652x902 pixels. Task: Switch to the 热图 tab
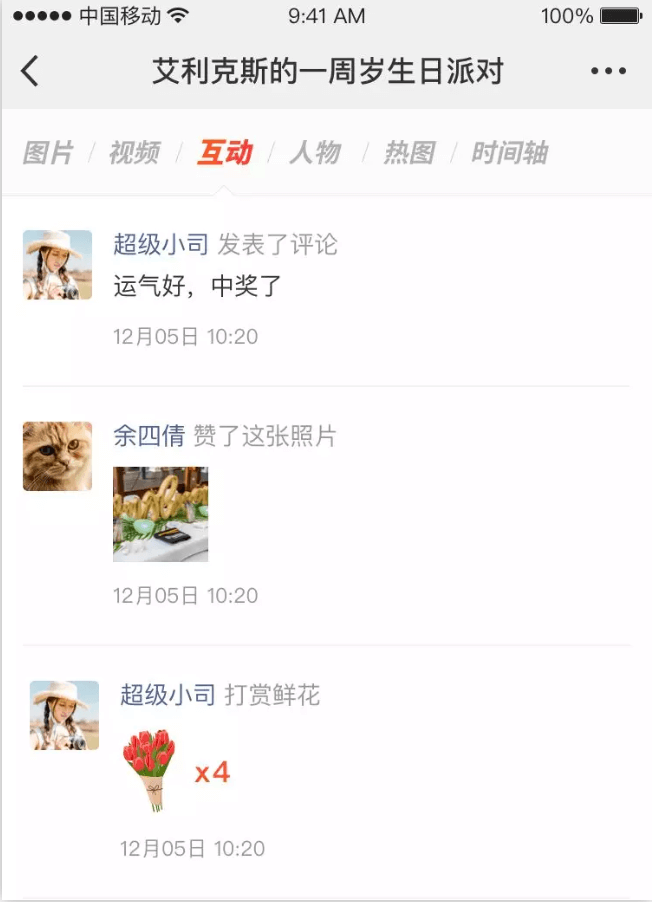pyautogui.click(x=409, y=153)
